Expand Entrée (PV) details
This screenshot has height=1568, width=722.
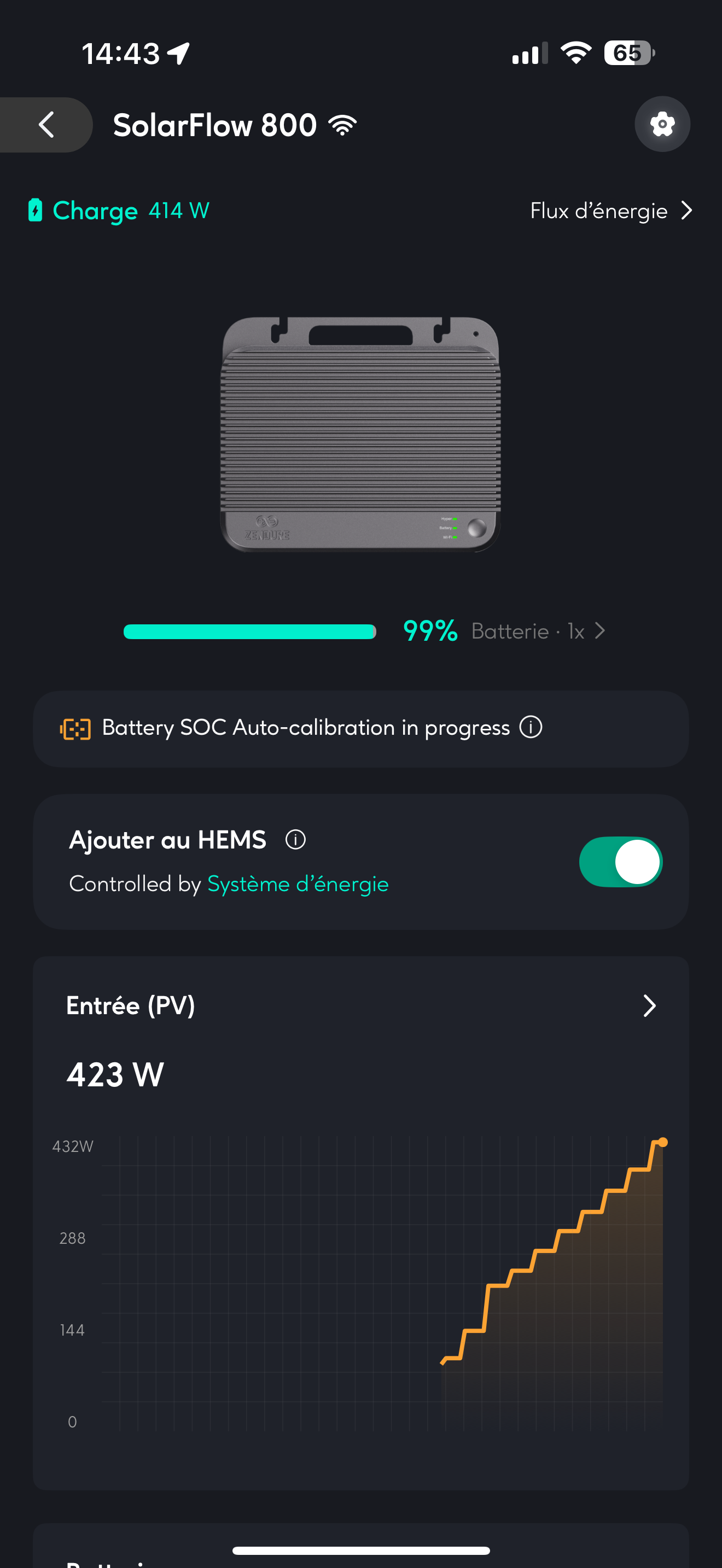point(649,1005)
